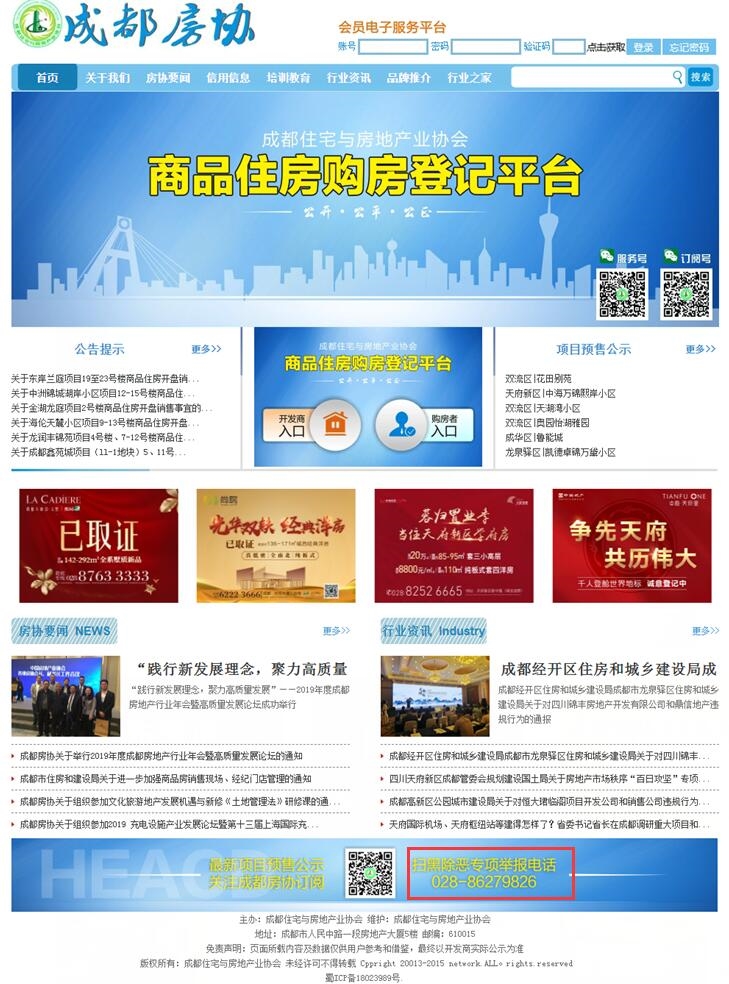Switch to the 关于我们 nav tab
This screenshot has width=729, height=984.
tap(107, 78)
